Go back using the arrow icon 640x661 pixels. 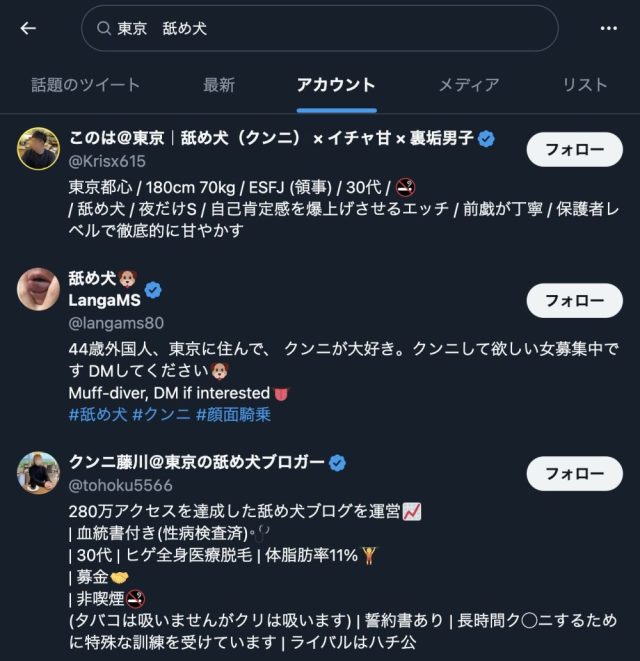(x=28, y=28)
